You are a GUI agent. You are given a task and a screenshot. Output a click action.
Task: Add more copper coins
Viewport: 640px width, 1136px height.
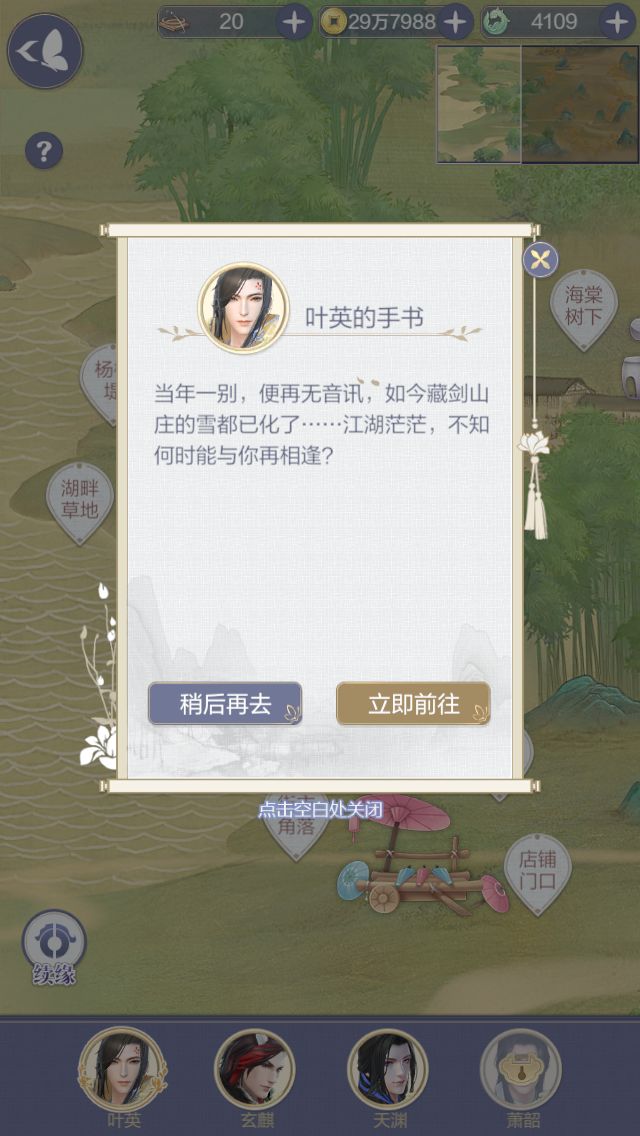[x=455, y=21]
